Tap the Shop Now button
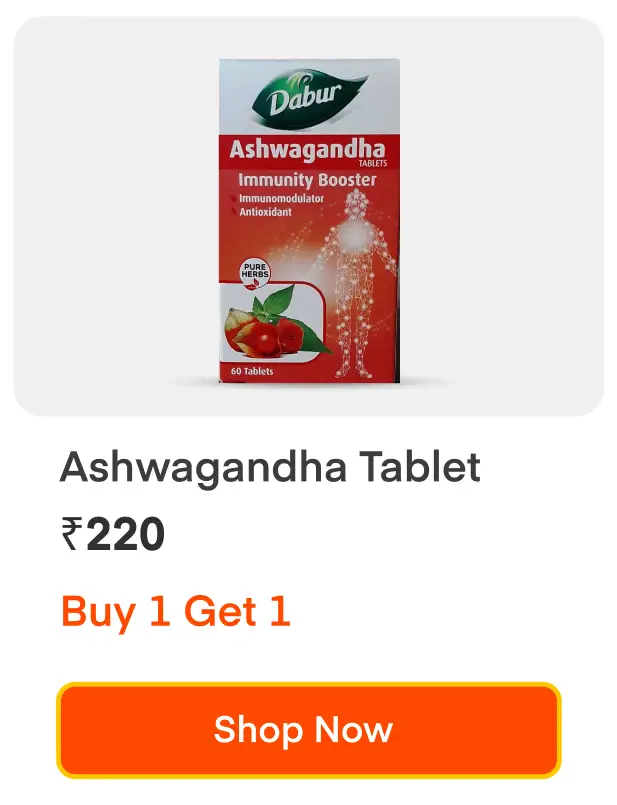The width and height of the screenshot is (617, 805). pyautogui.click(x=308, y=730)
